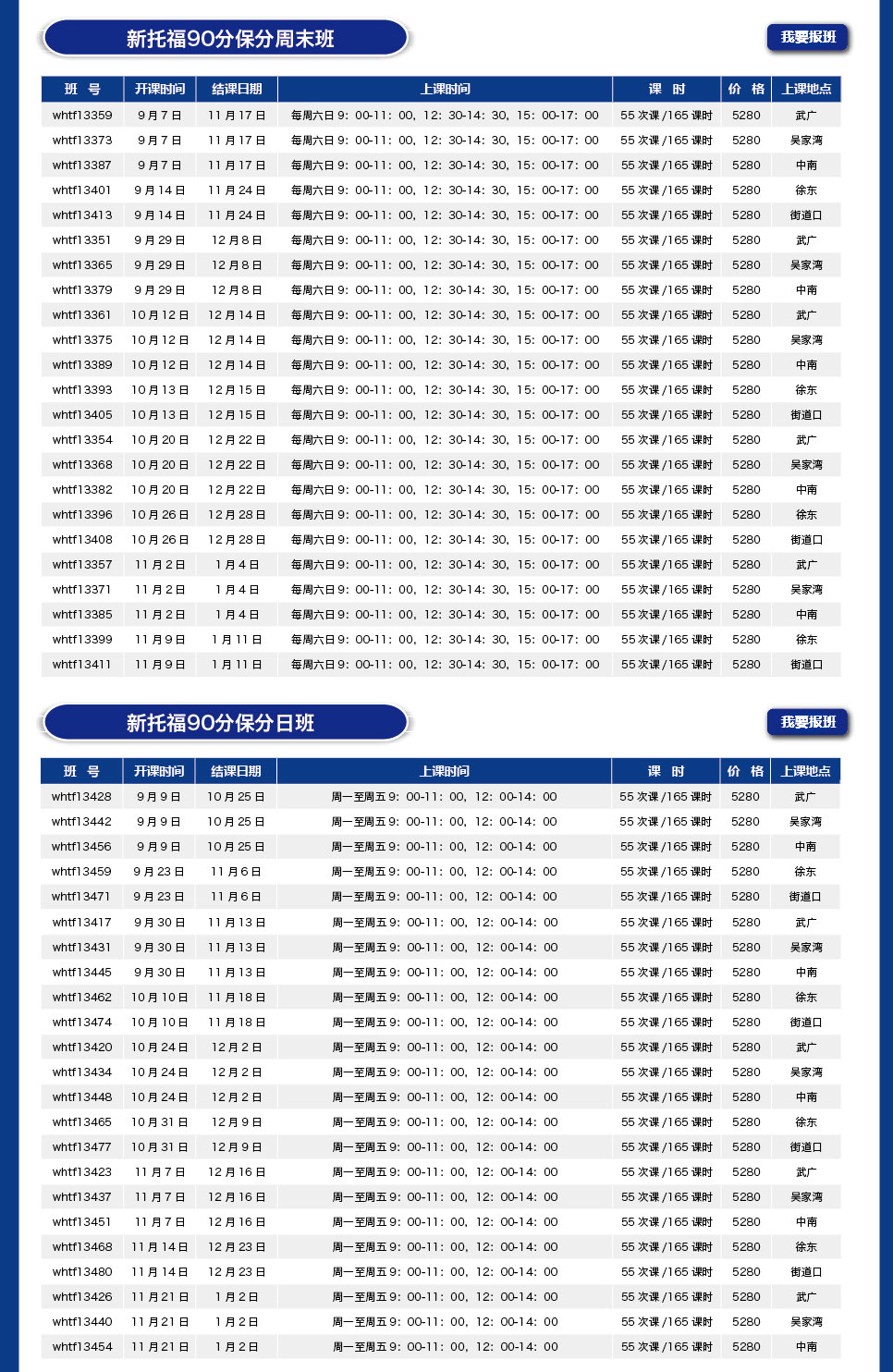The width and height of the screenshot is (893, 1372).
Task: Tap 我要报班 for the 新托福90分保分周末班 section
Action: (807, 37)
